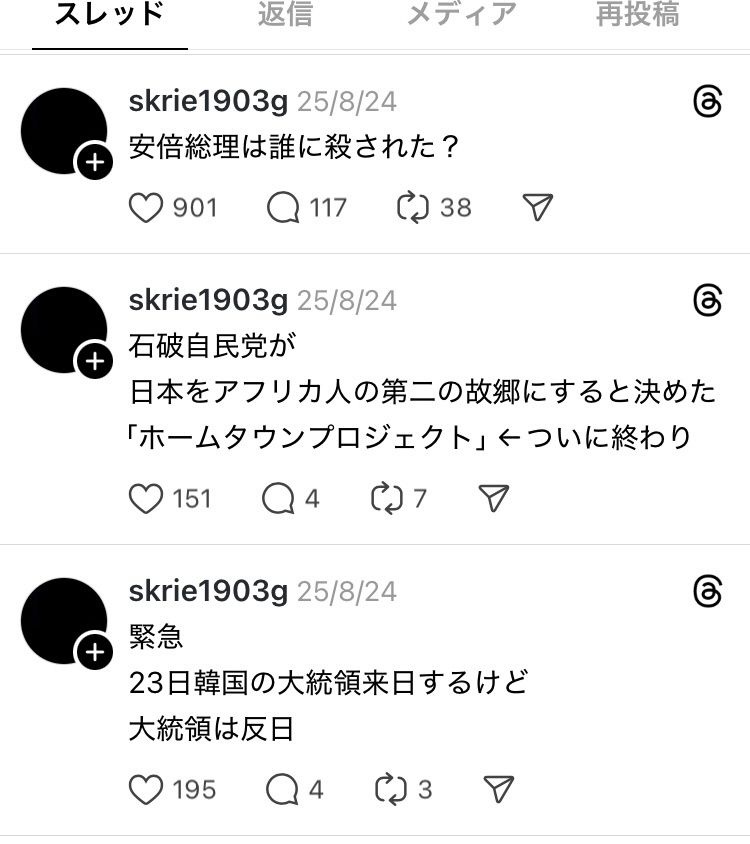Tap the Threads logo icon on 緊急 post
750x844 pixels.
[707, 593]
